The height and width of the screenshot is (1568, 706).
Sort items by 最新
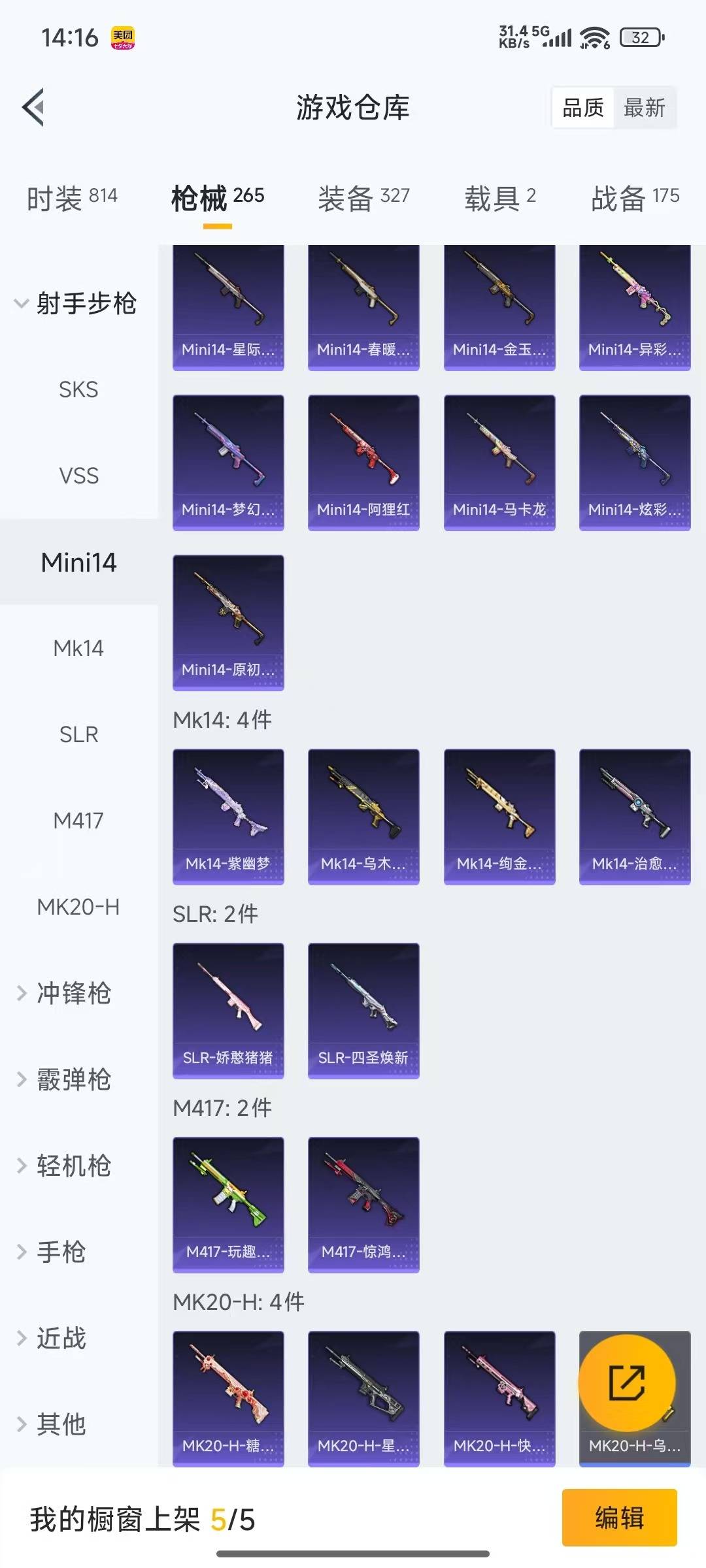[x=644, y=108]
